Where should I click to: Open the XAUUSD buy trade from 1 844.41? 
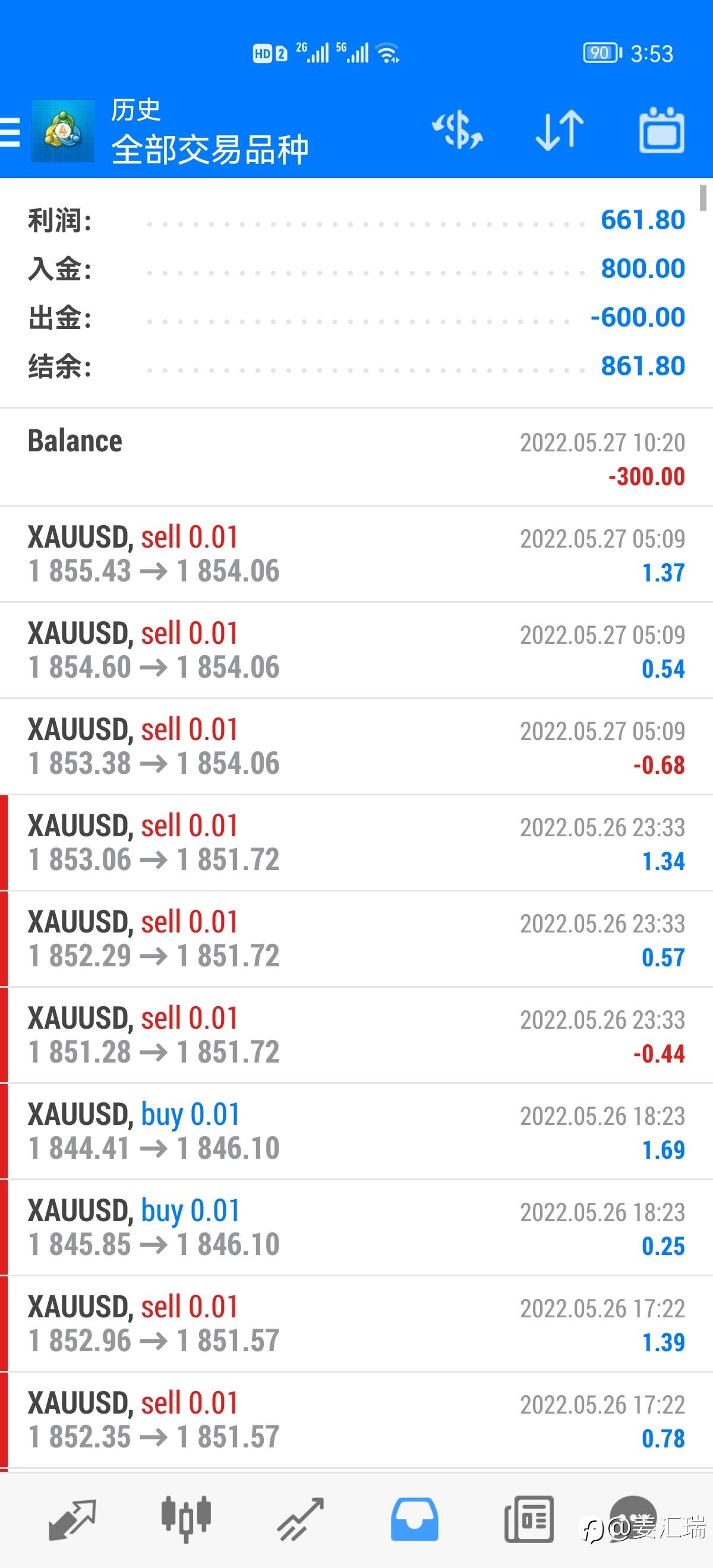(x=356, y=1131)
